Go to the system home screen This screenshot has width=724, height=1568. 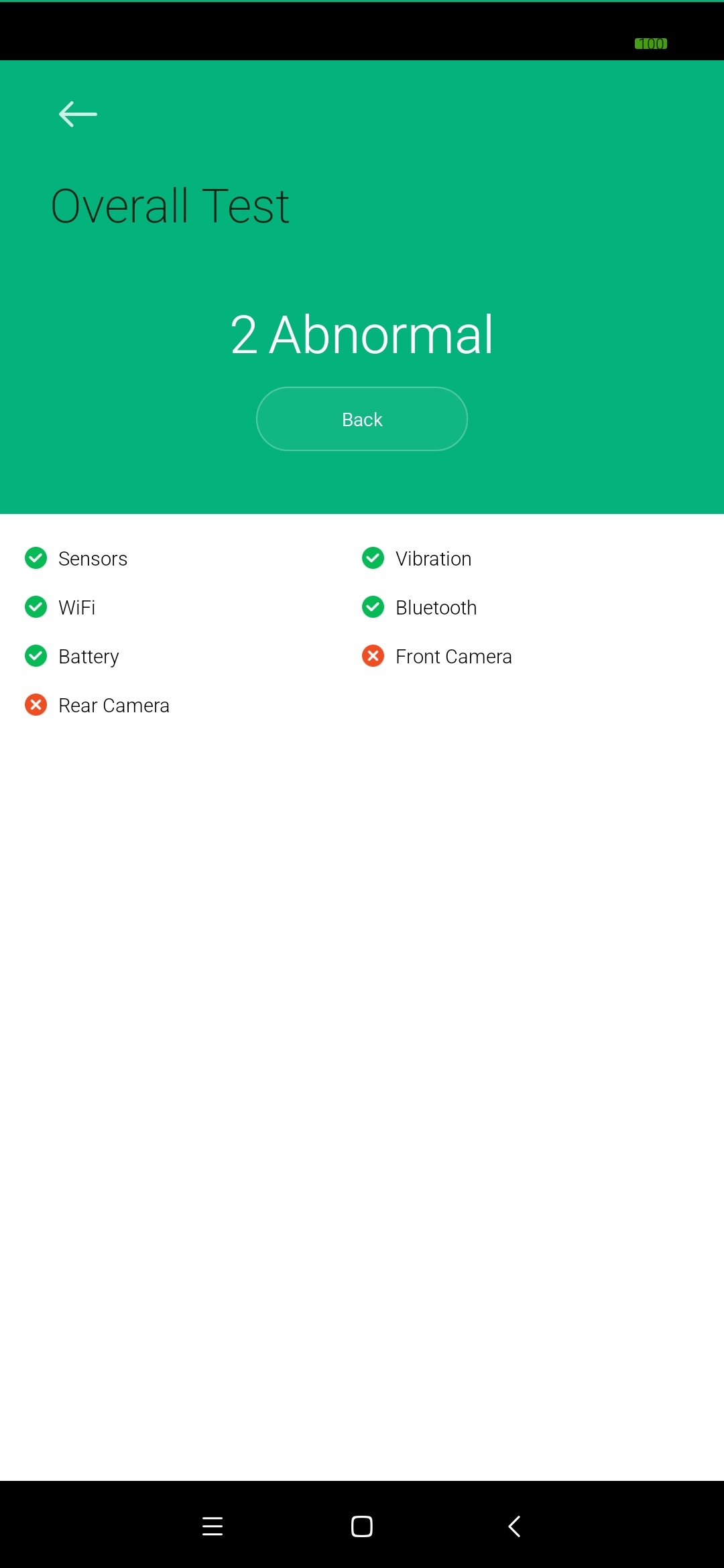(x=362, y=1526)
